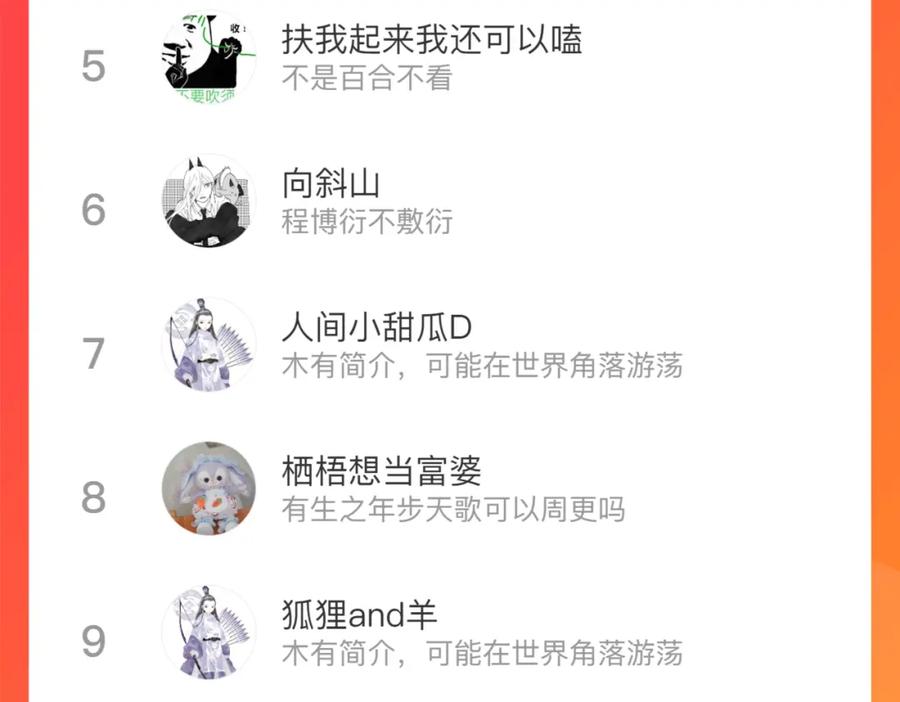This screenshot has width=900, height=702.
Task: Open 向斜山's user row
Action: (449, 201)
